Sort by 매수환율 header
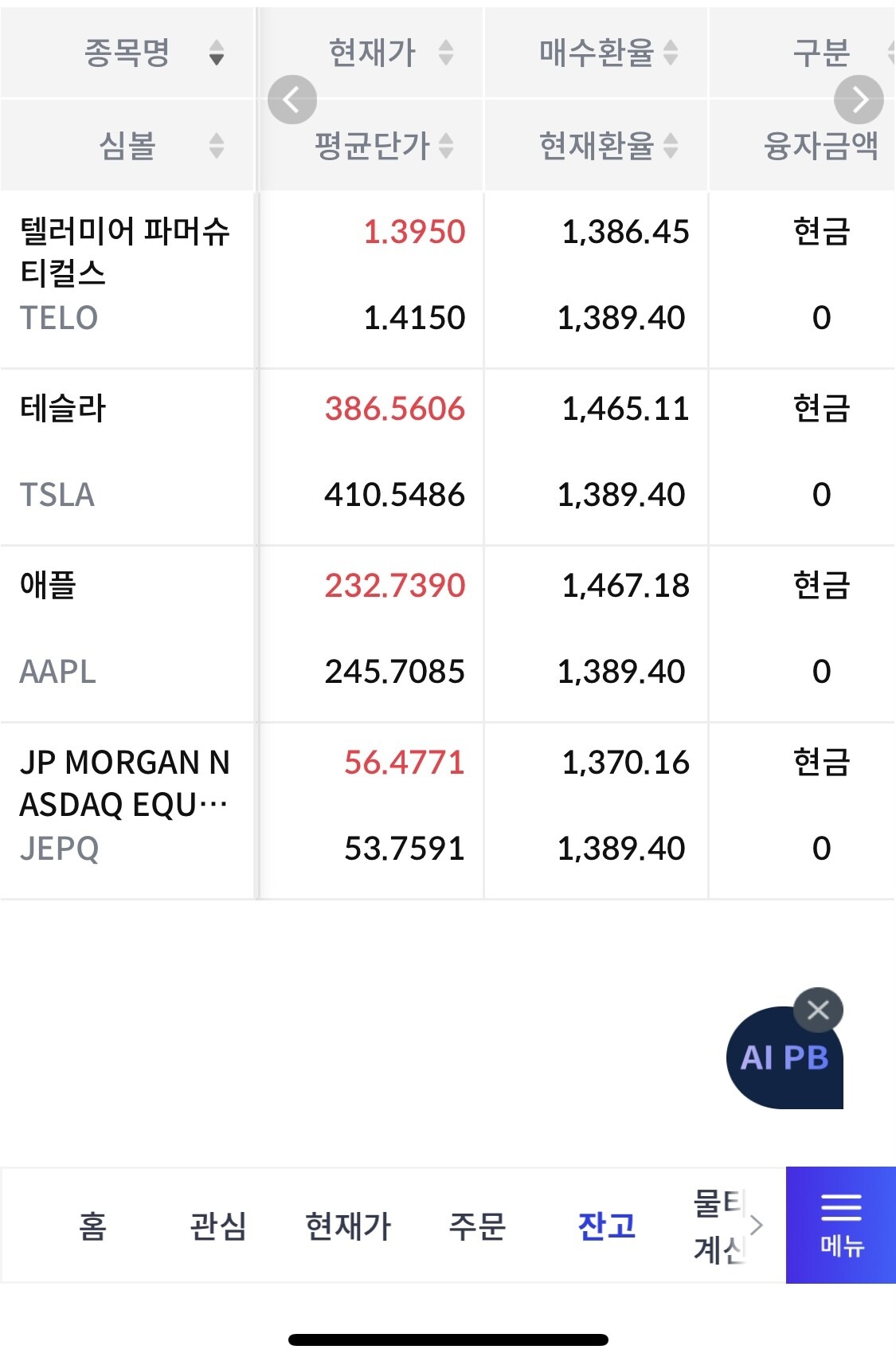 (x=597, y=53)
